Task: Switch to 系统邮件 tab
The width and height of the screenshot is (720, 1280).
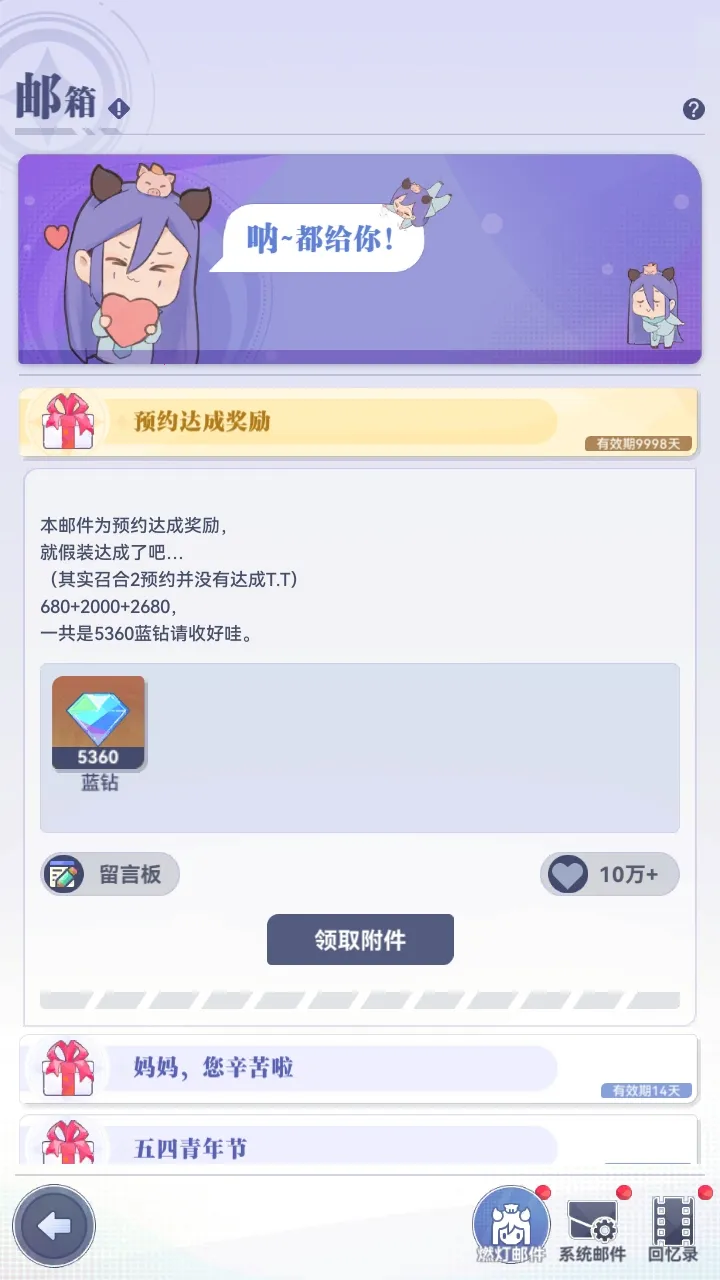Action: coord(593,1227)
